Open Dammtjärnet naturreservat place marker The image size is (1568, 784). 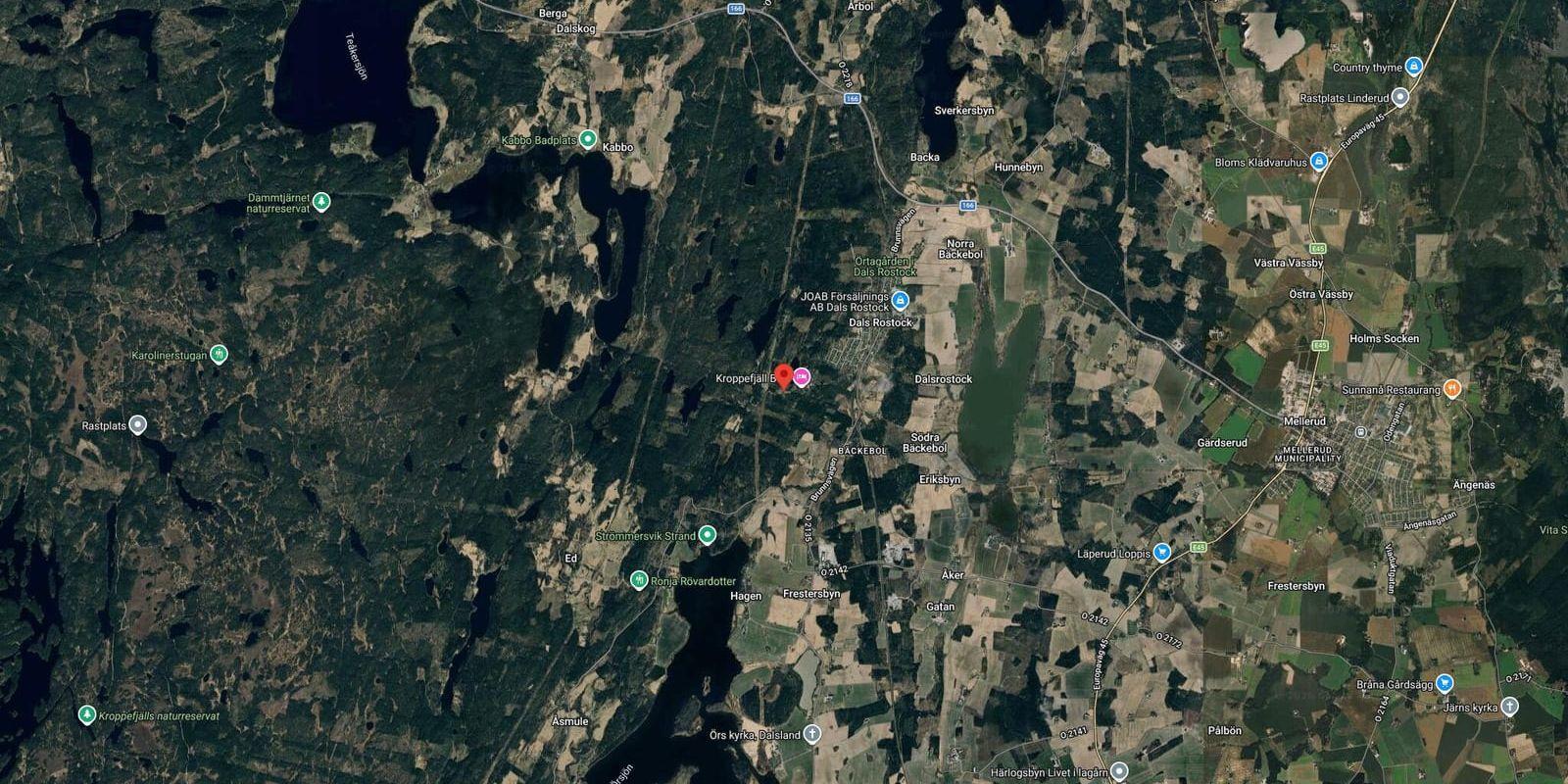click(321, 202)
